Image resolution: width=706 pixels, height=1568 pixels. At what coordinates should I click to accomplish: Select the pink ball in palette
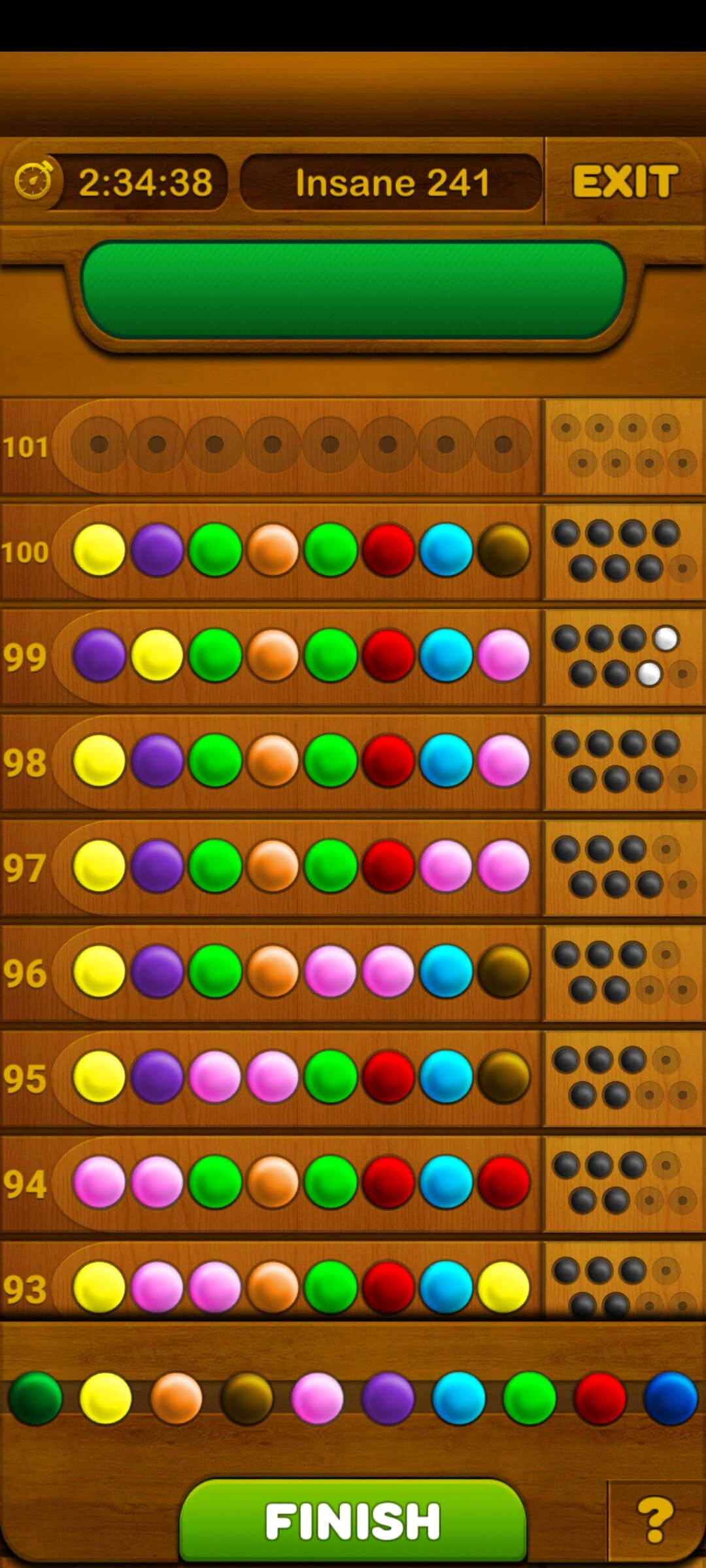(317, 1398)
